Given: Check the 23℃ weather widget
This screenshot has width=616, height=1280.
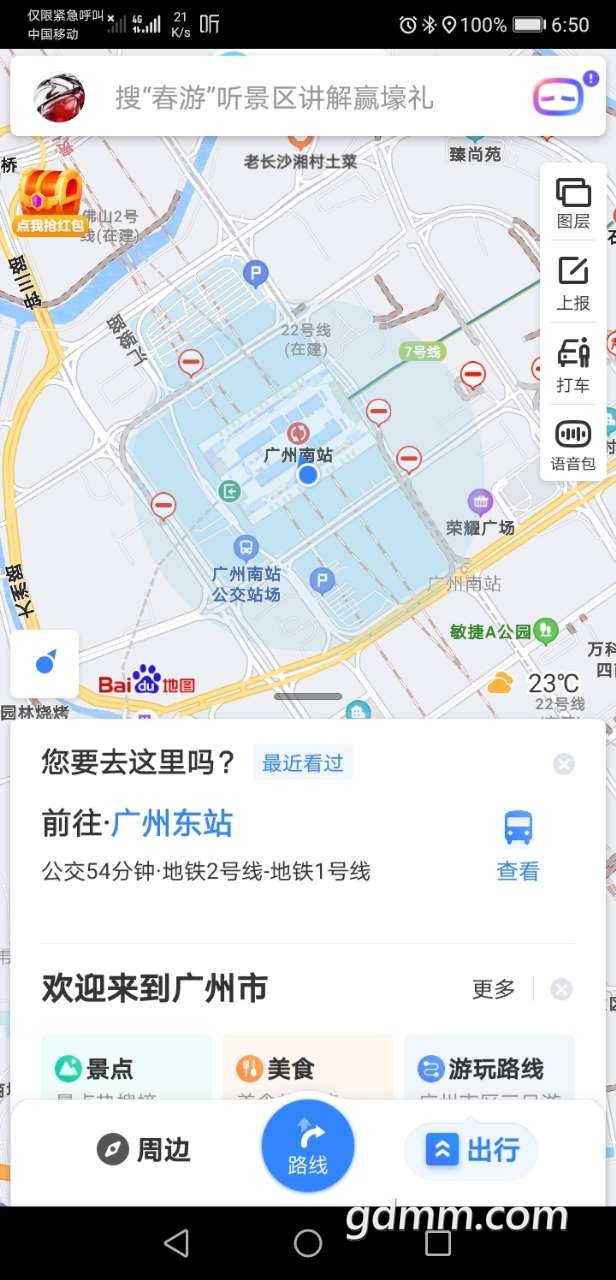Looking at the screenshot, I should point(535,683).
